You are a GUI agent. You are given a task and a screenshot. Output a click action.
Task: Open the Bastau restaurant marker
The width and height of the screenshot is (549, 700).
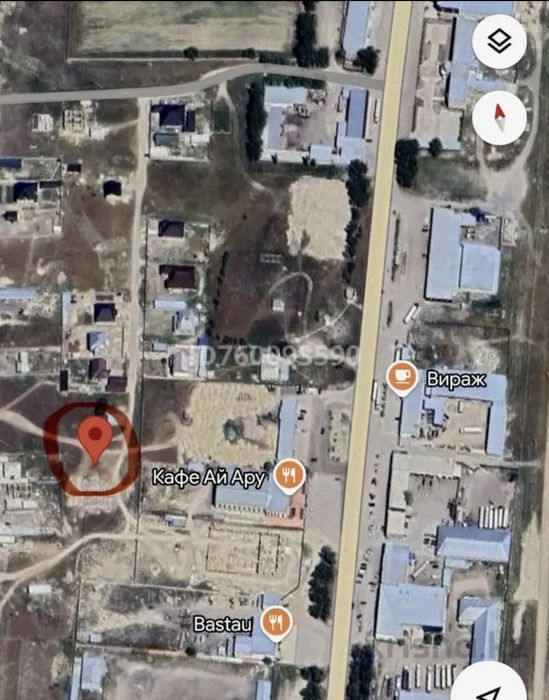[x=276, y=624]
